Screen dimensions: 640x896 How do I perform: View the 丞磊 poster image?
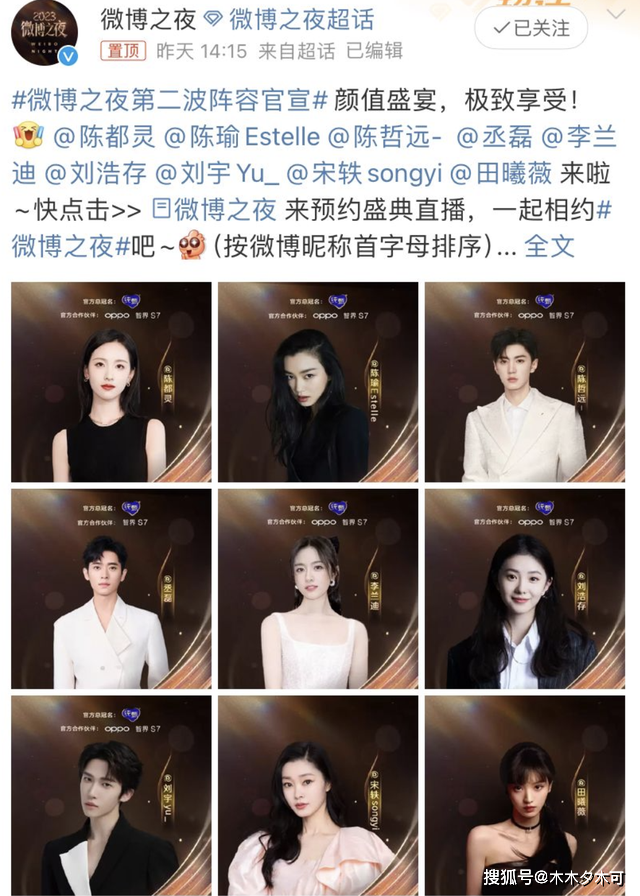pyautogui.click(x=111, y=589)
